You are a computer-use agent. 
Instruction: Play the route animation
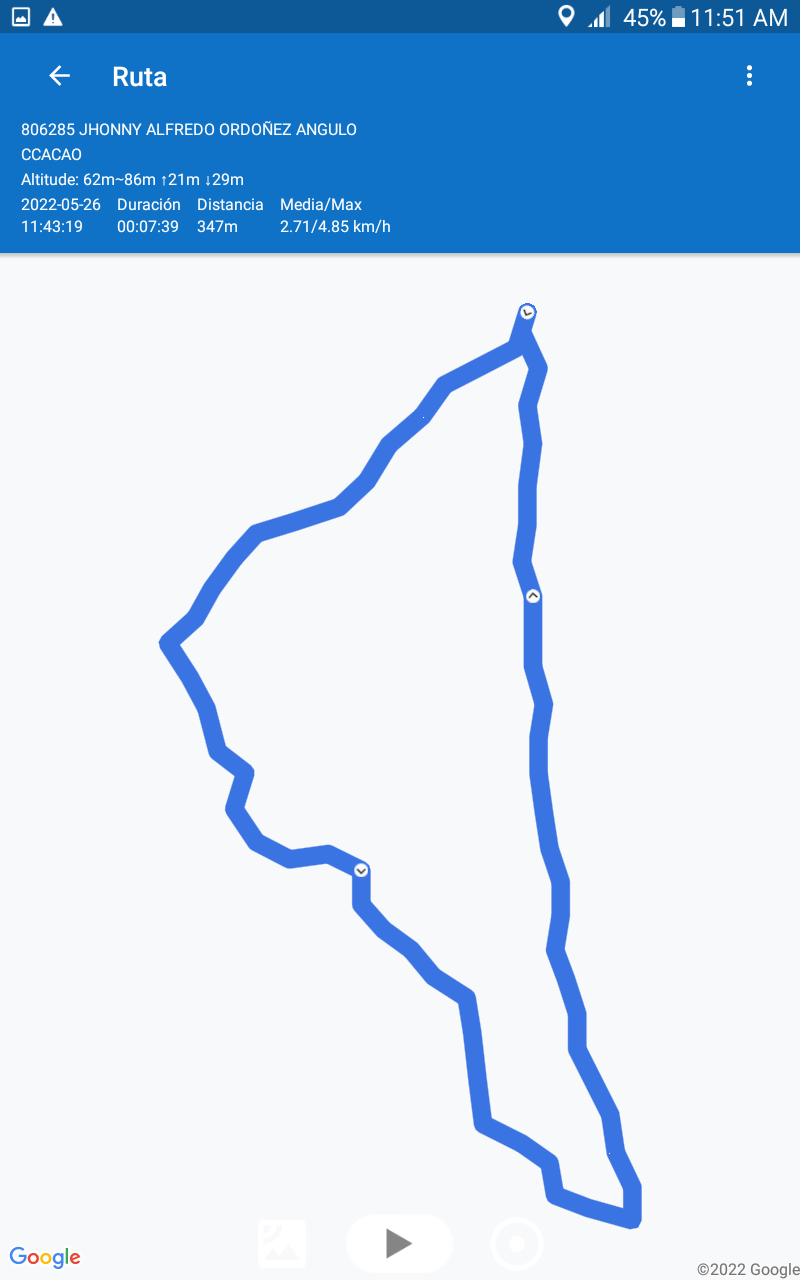(399, 1243)
